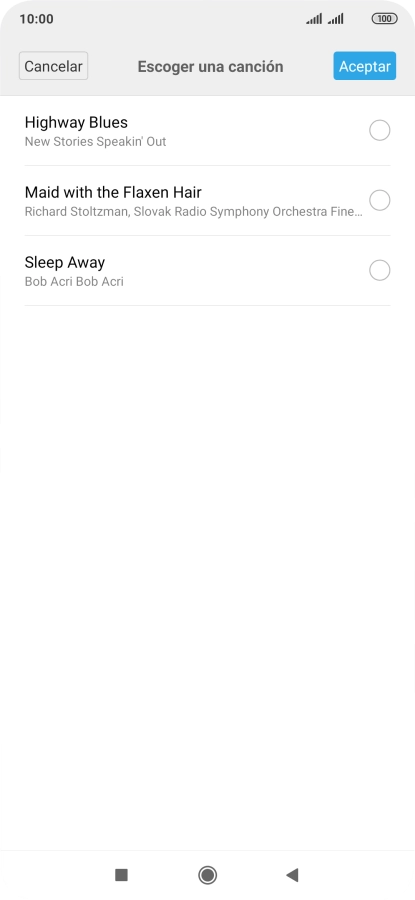Pick the Sleep Away radio button

coord(379,270)
